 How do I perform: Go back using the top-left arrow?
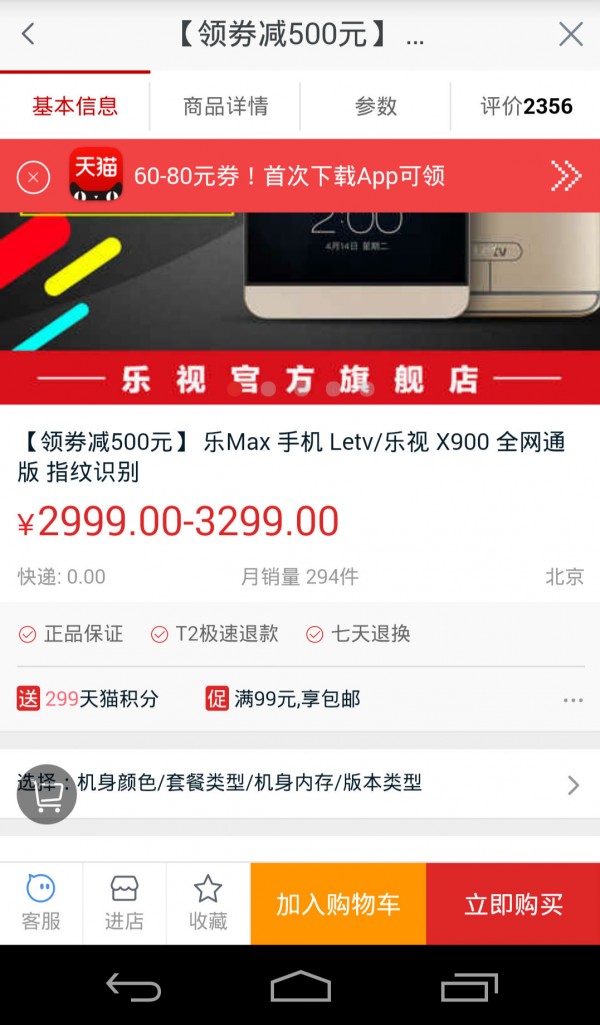pos(28,35)
